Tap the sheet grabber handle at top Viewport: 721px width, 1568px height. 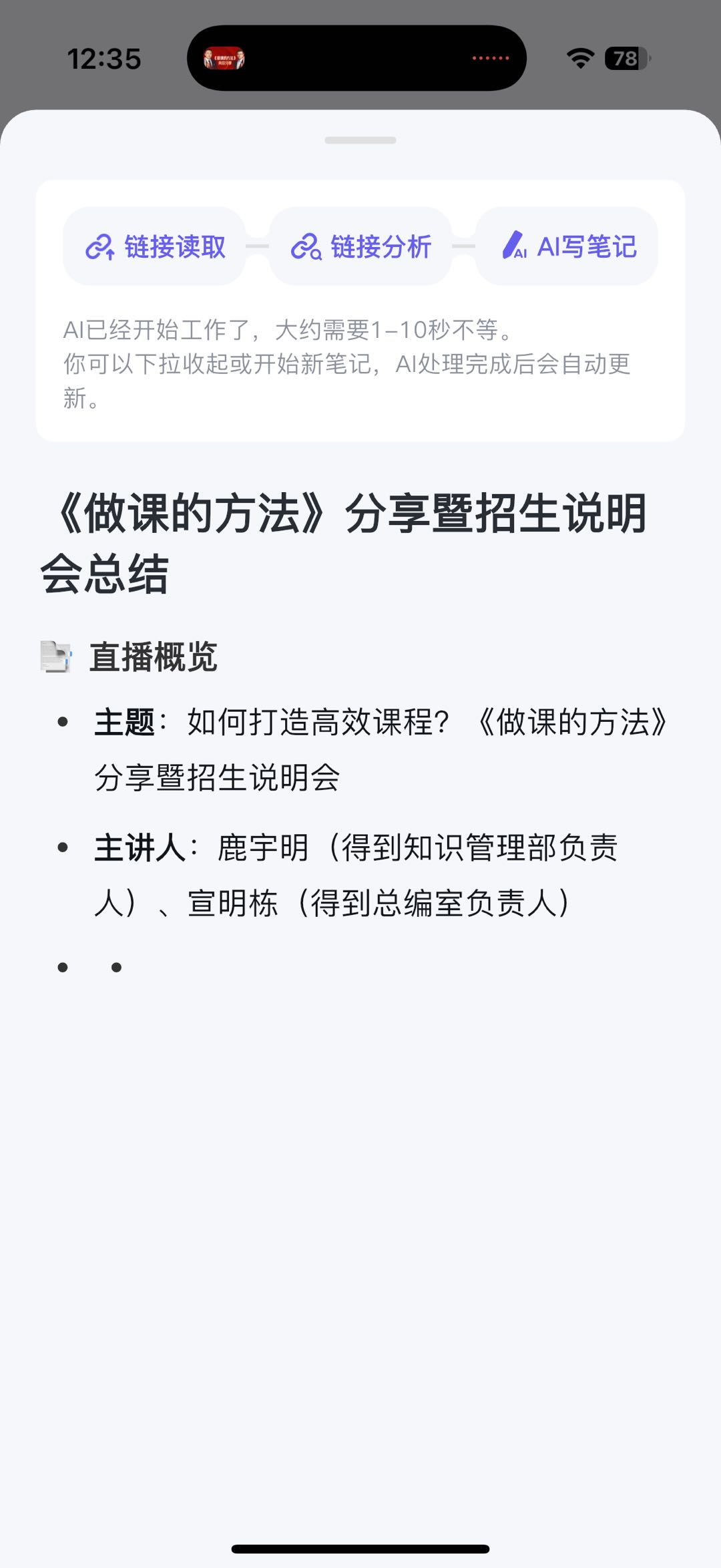360,140
